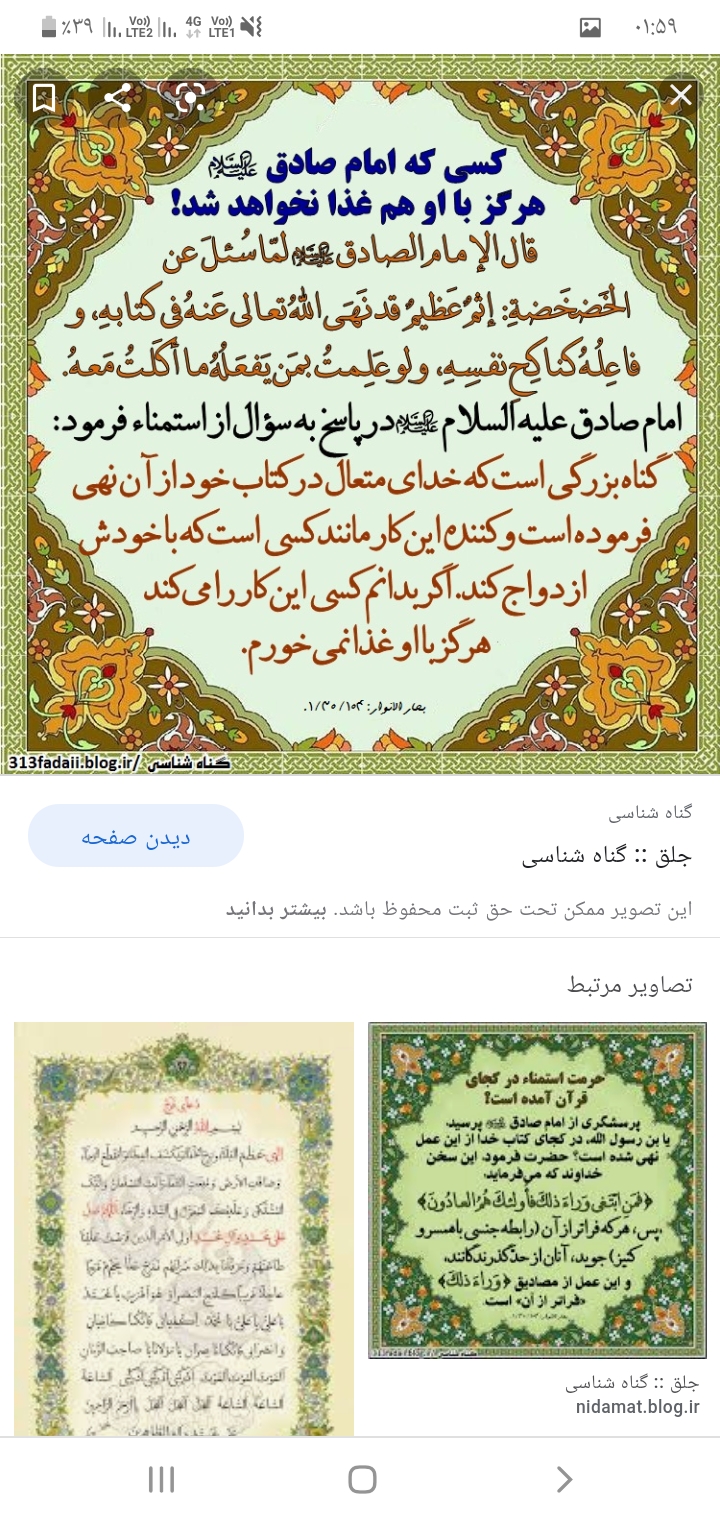The width and height of the screenshot is (720, 1520).
Task: Save image with the bookmark icon
Action: pos(43,97)
